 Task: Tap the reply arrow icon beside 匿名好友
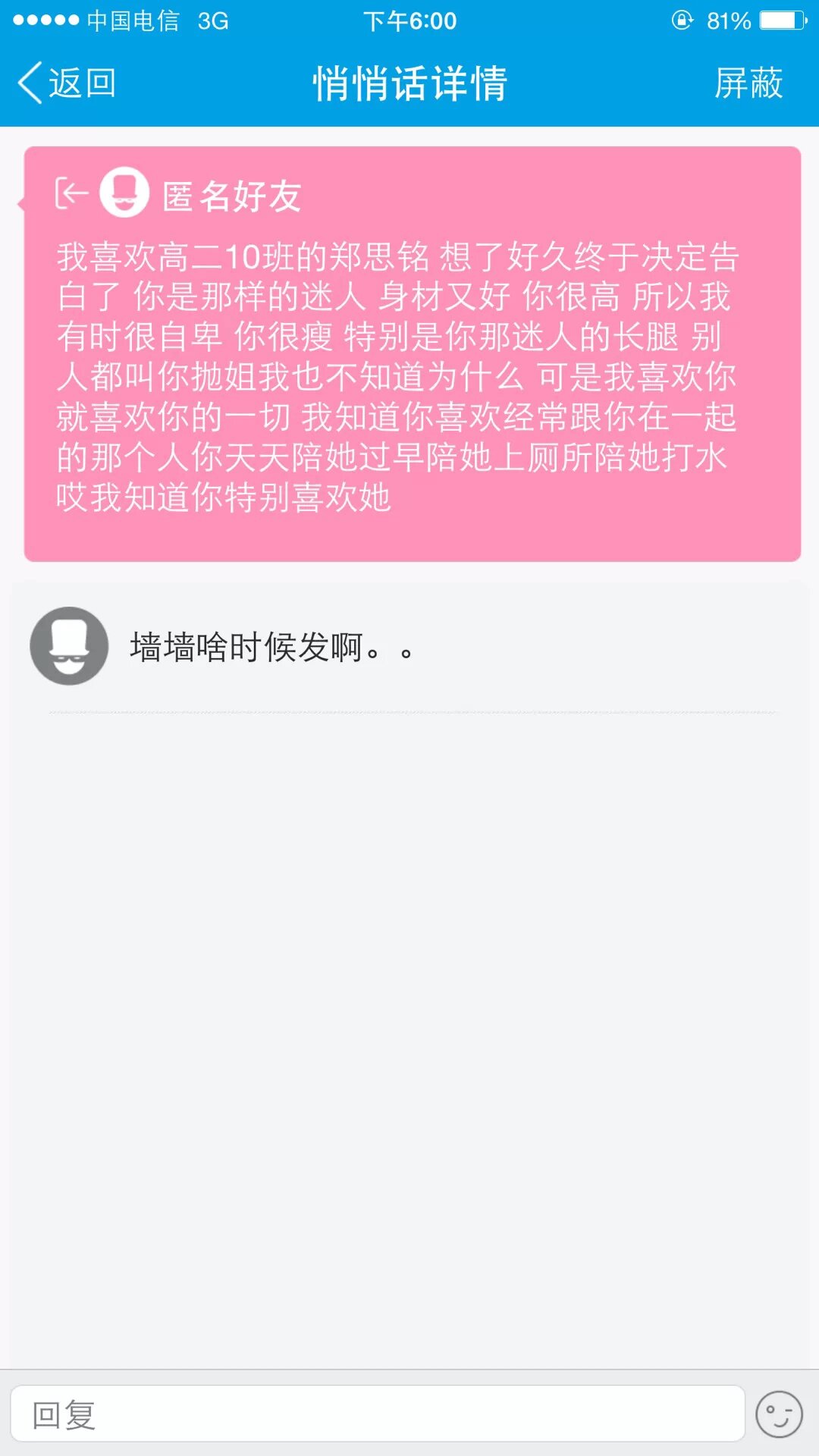[71, 193]
